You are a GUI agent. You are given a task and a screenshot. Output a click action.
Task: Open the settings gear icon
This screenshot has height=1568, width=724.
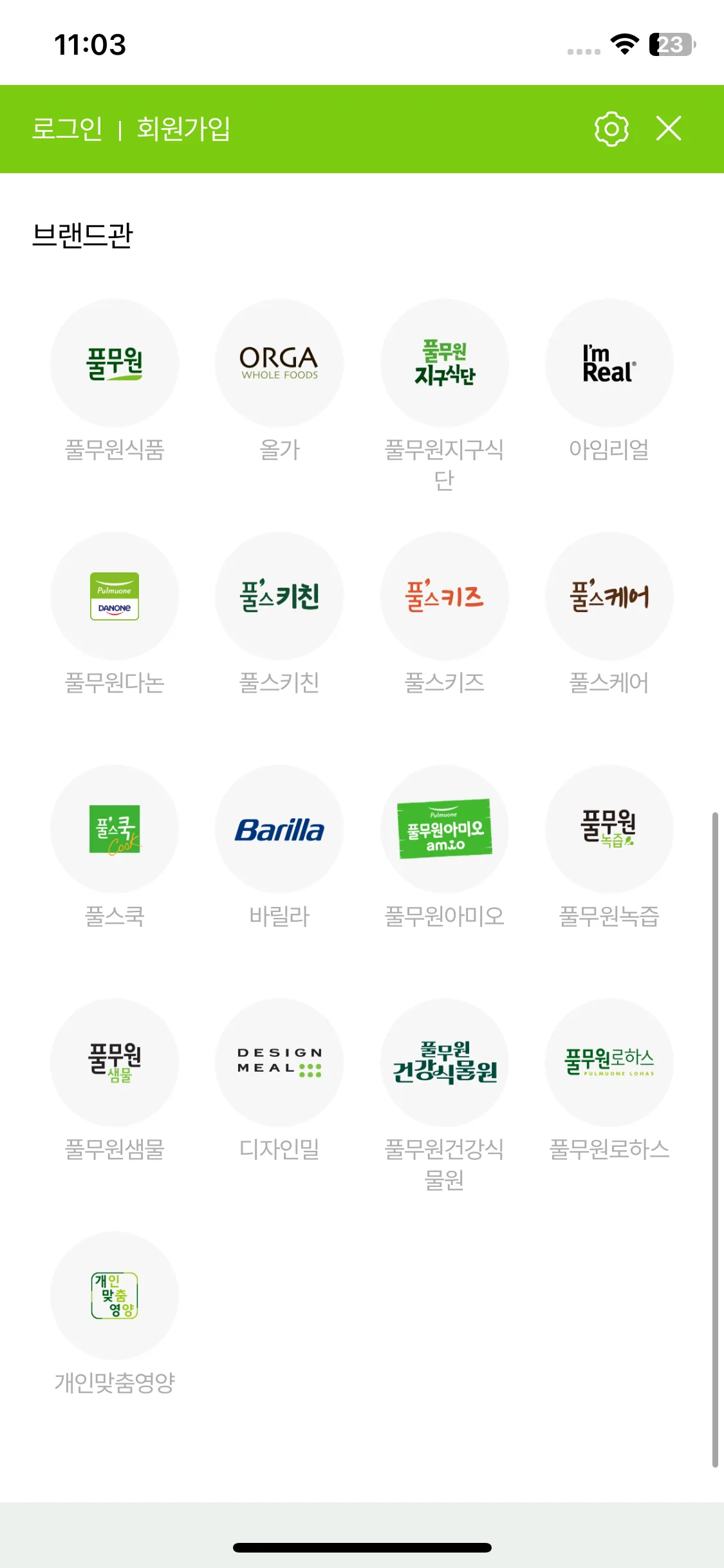[611, 129]
